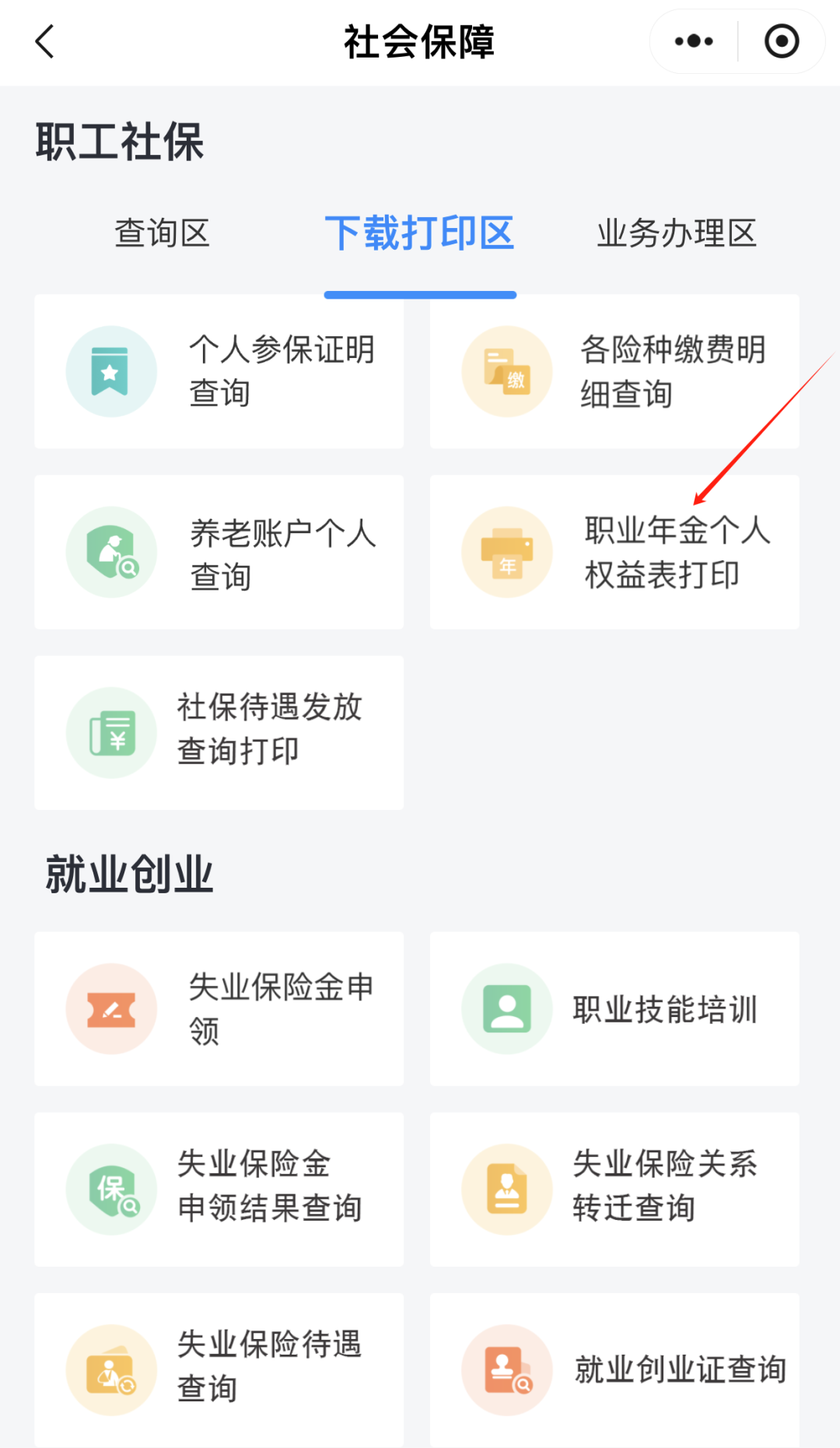Open 职业年金个人权益表打印
Image resolution: width=840 pixels, height=1448 pixels.
[614, 552]
